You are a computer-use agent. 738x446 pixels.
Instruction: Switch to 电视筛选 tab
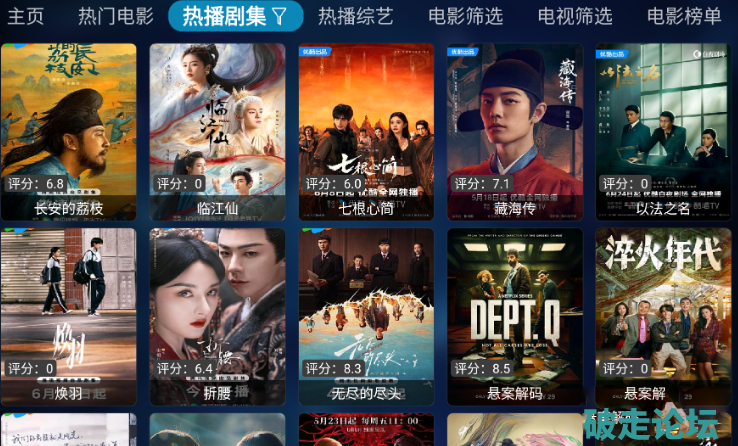coord(575,16)
